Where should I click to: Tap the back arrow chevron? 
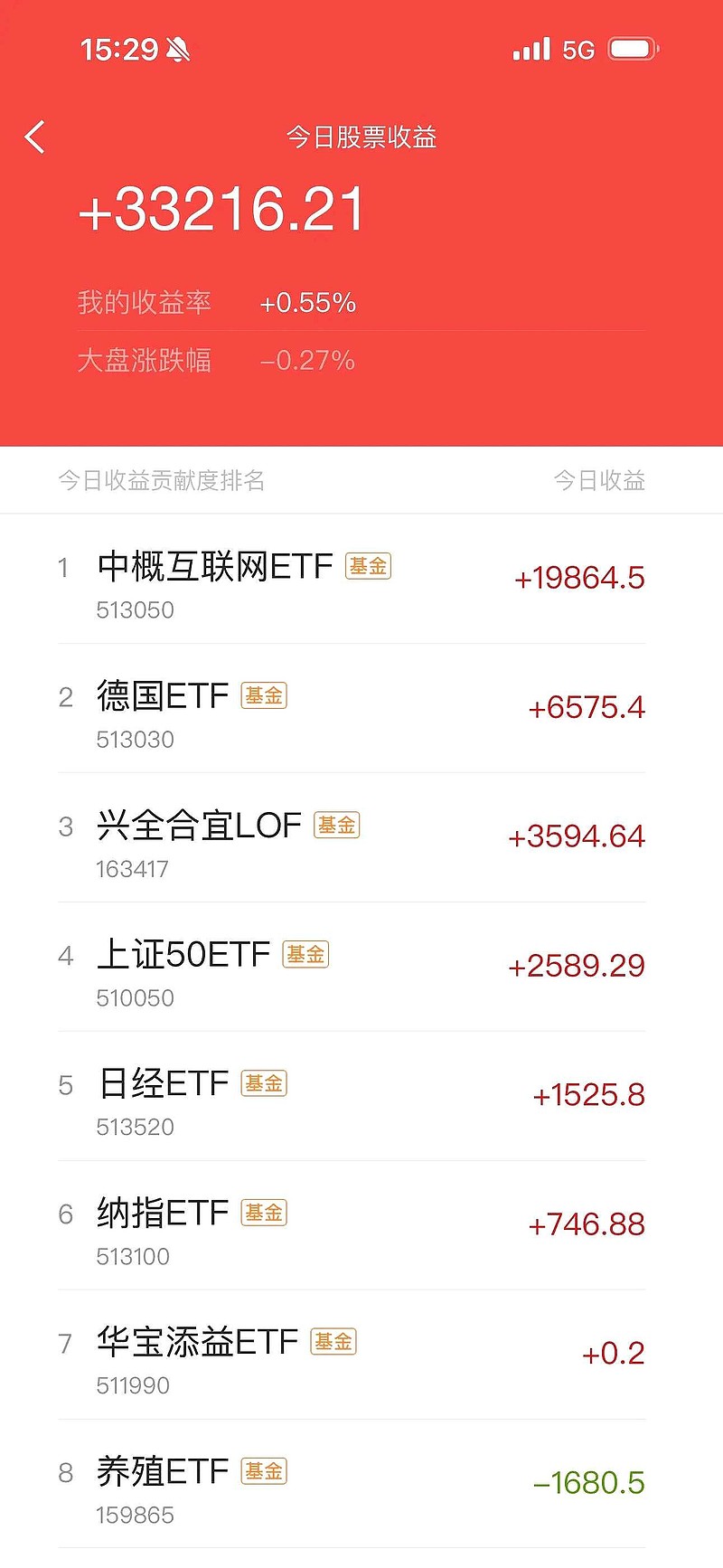point(34,137)
